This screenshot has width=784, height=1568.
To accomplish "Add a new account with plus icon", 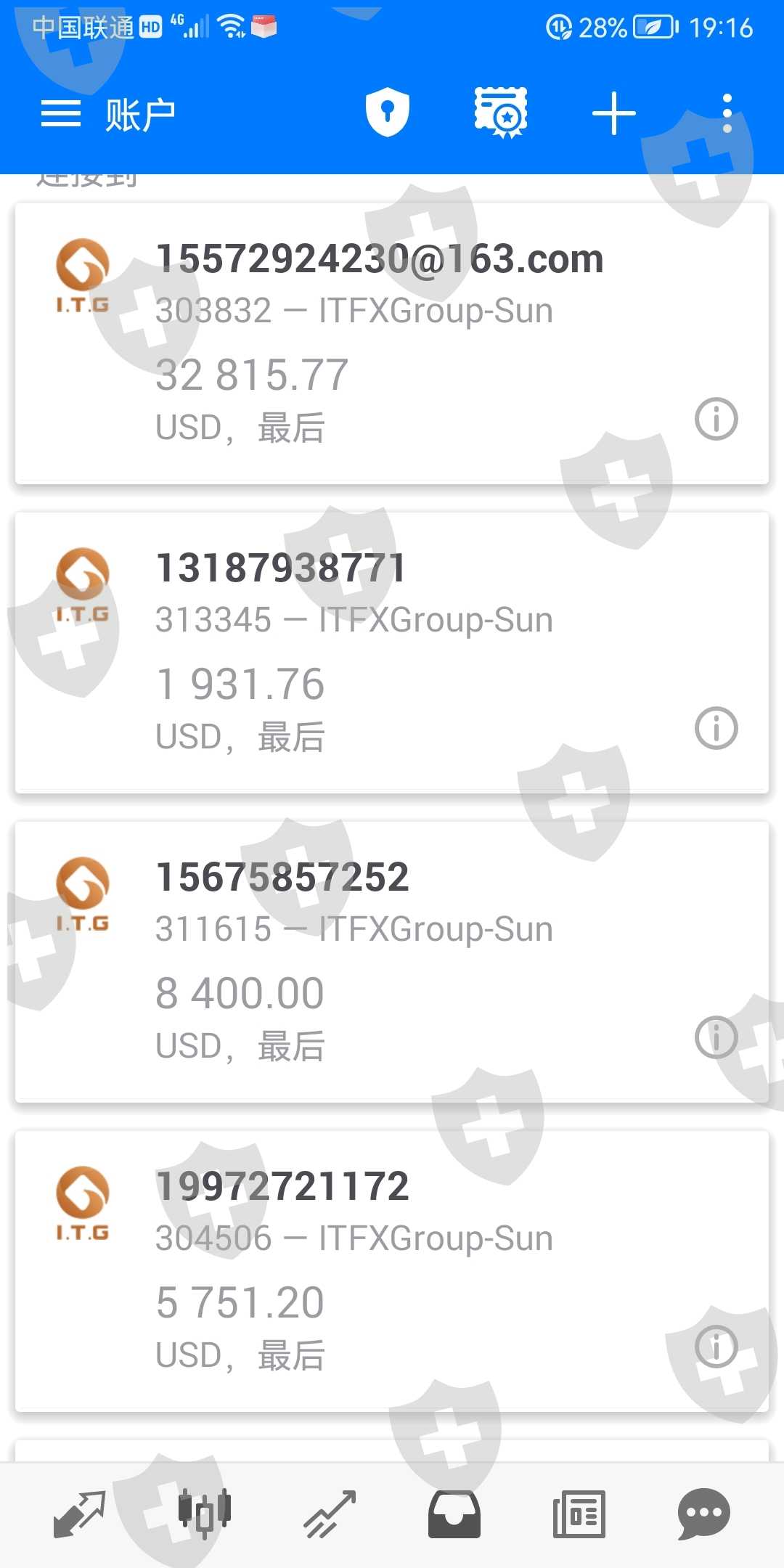I will point(613,114).
